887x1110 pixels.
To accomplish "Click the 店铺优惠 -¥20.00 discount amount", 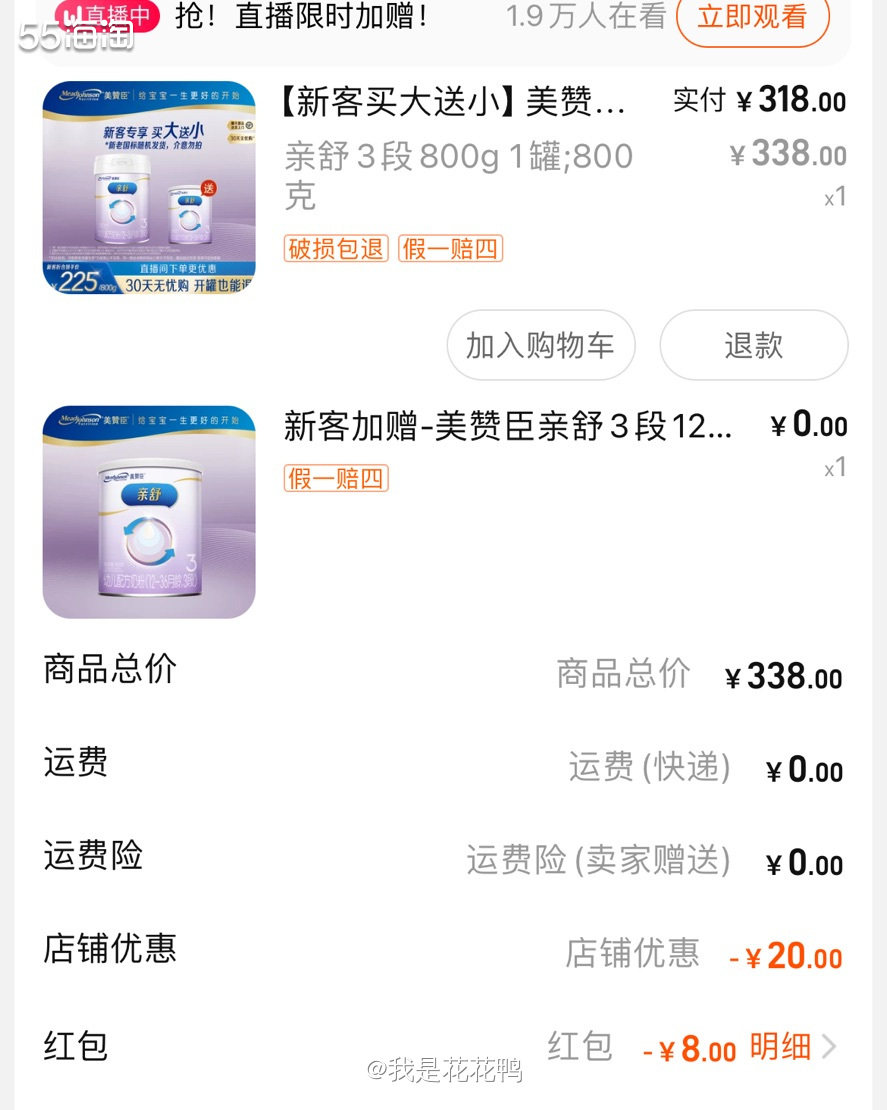I will coord(784,956).
